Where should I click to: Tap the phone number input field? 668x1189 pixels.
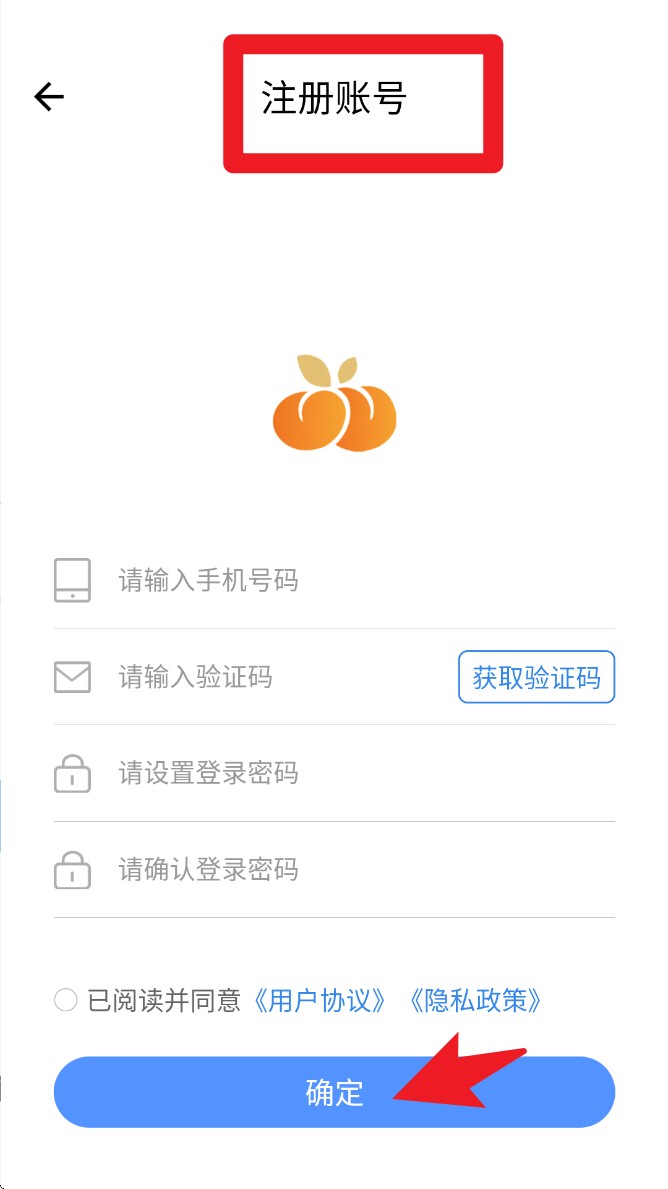pos(334,581)
